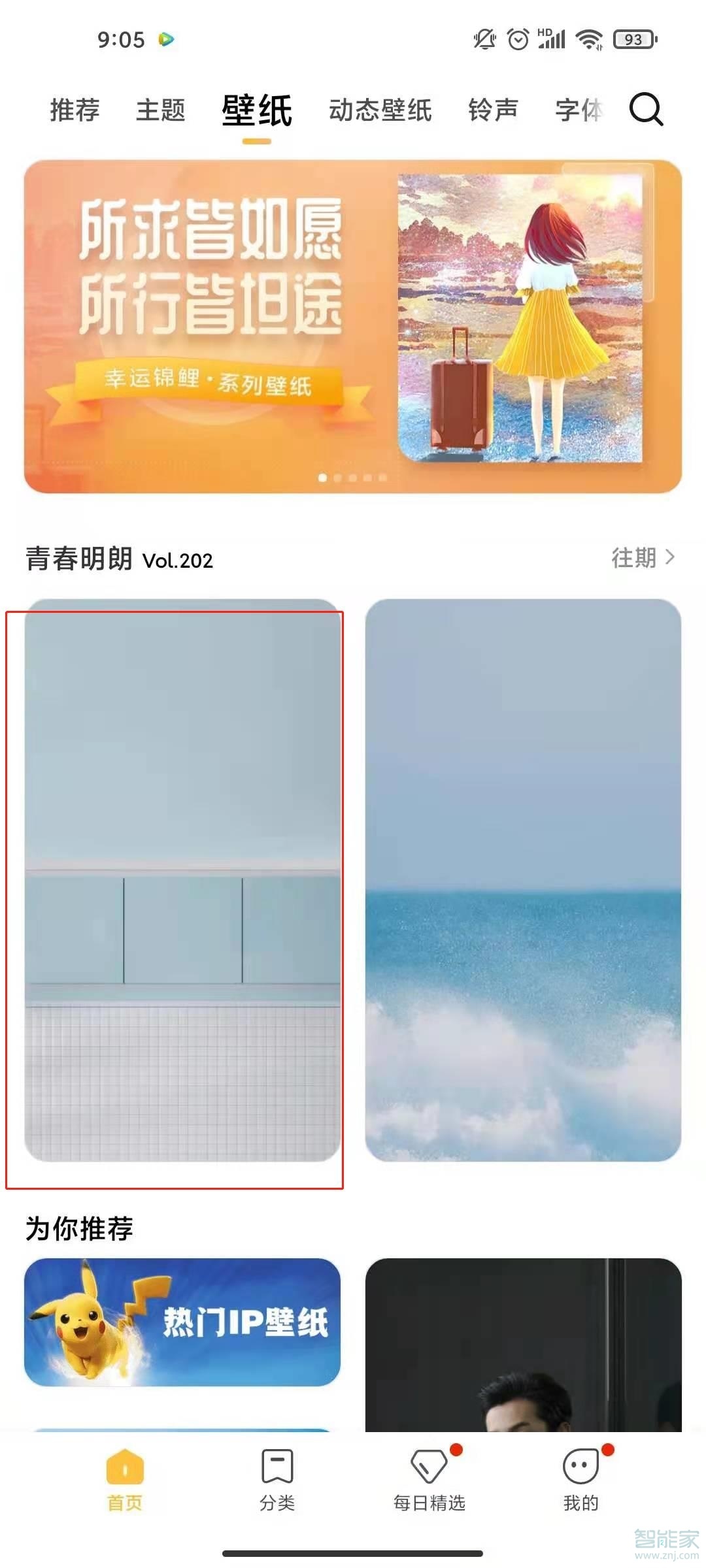This screenshot has height=1568, width=706.
Task: Switch to the 字体 tab
Action: 579,110
